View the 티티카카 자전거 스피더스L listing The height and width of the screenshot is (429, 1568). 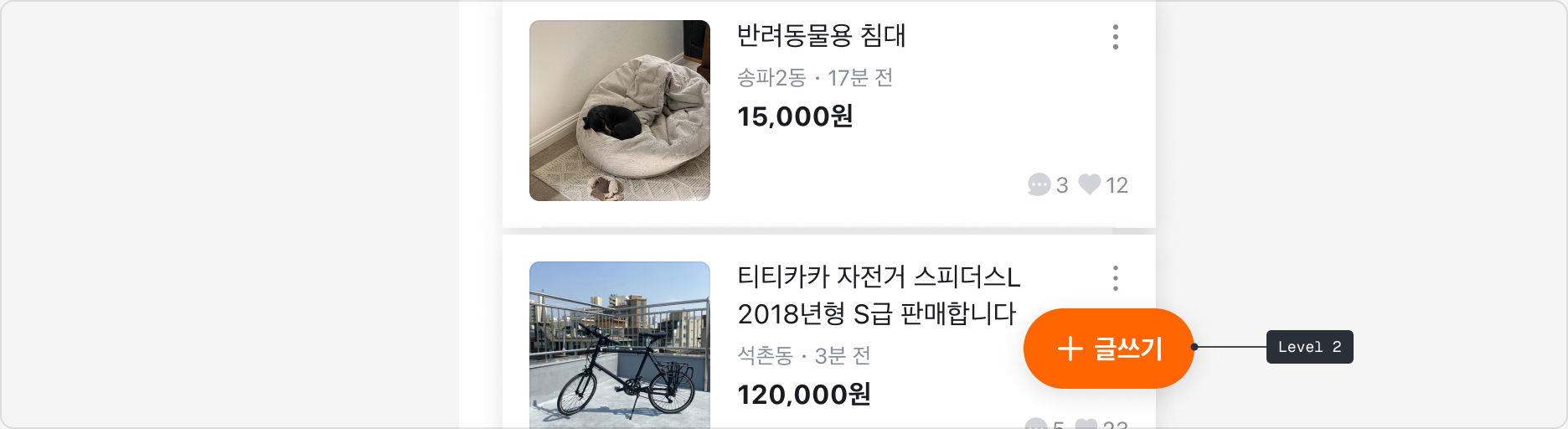[876, 295]
